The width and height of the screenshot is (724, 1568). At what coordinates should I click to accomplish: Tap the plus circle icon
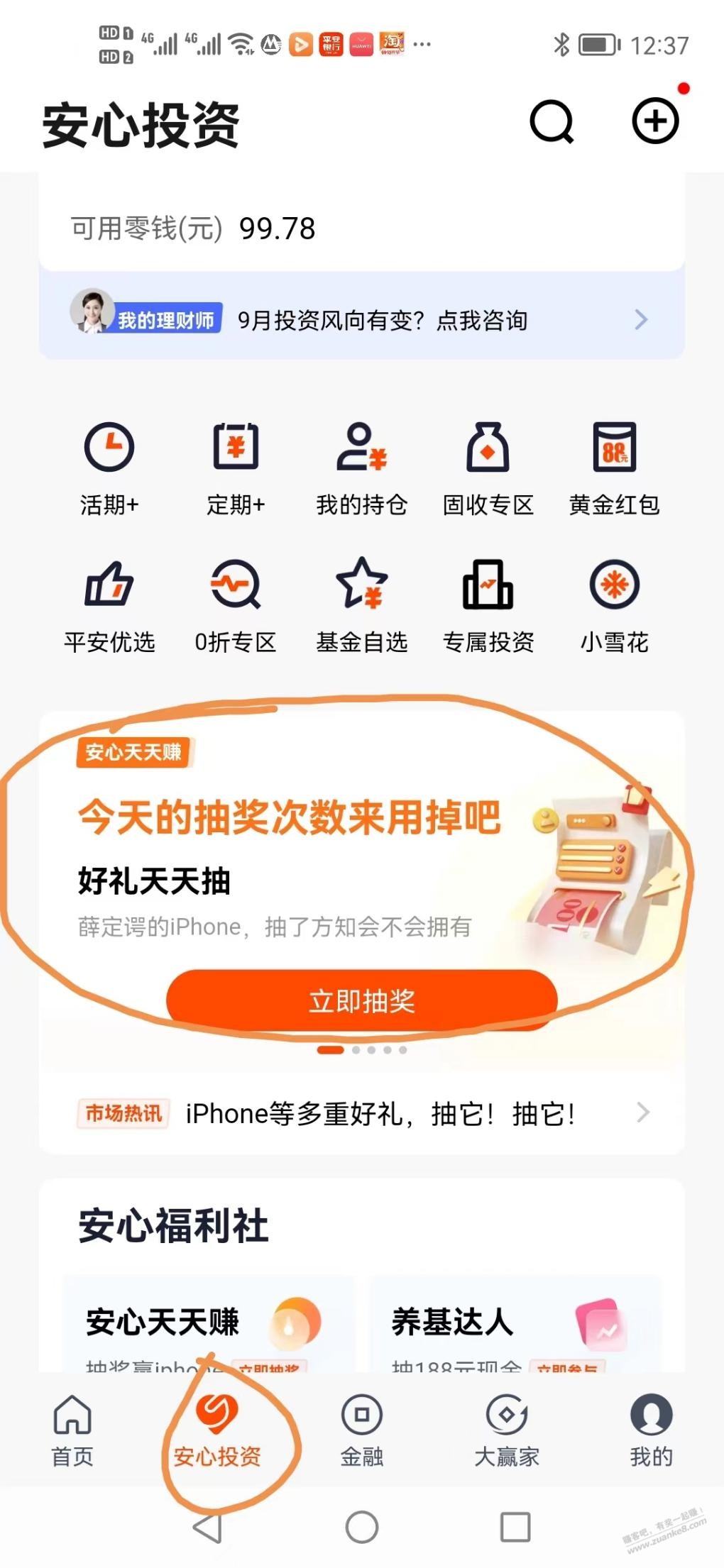654,121
